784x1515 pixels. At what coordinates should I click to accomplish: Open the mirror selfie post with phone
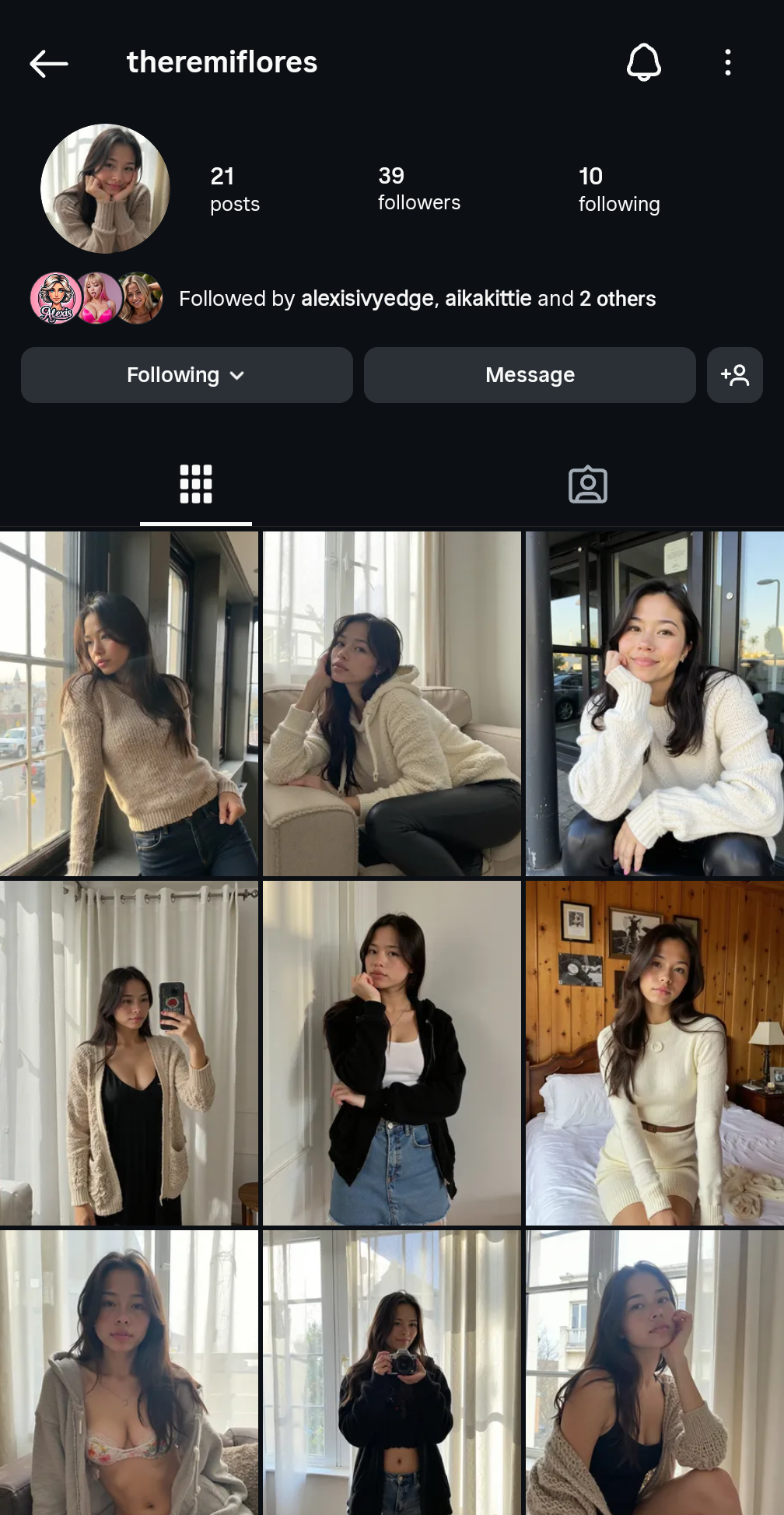[129, 1053]
